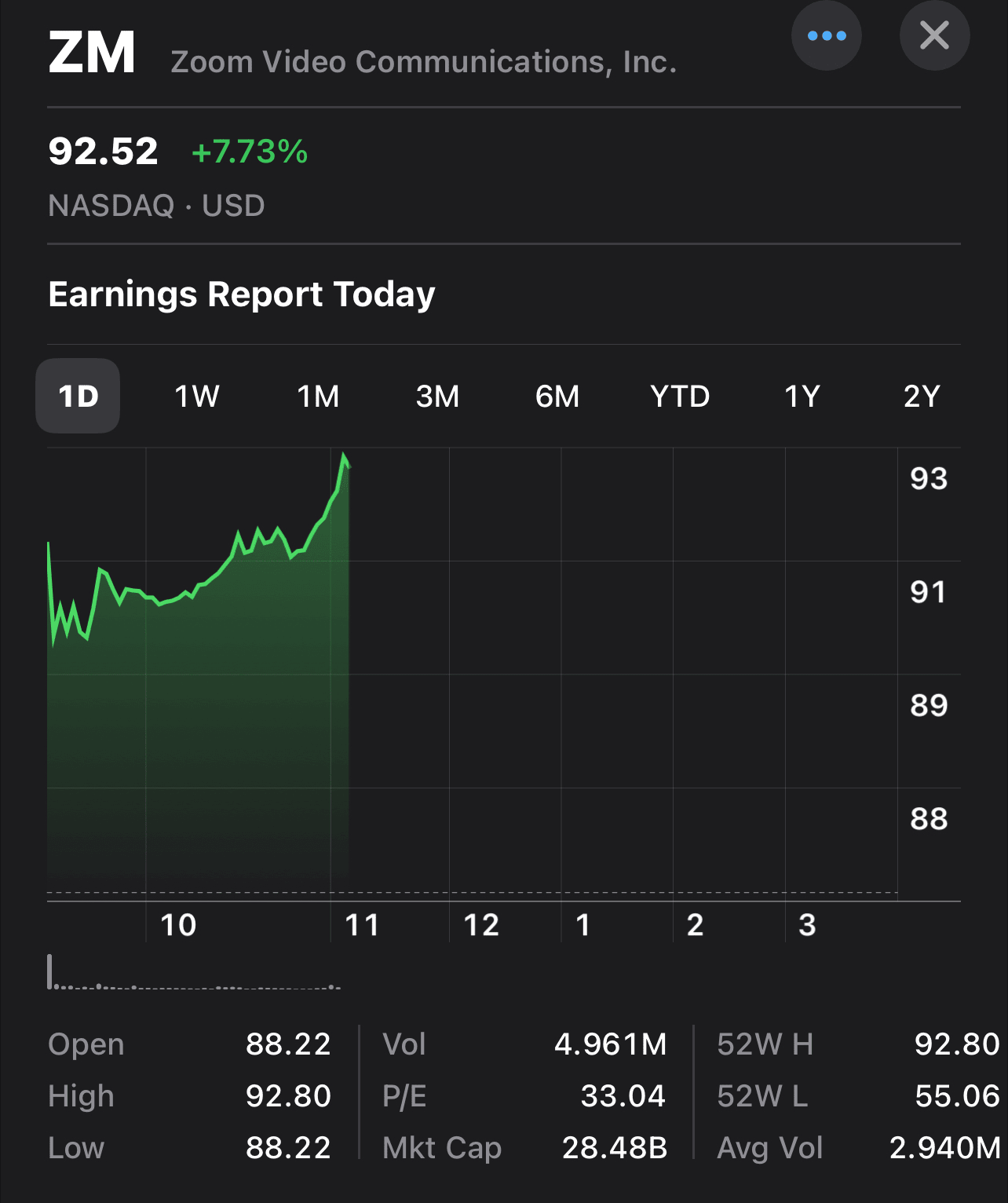Image resolution: width=1008 pixels, height=1203 pixels.
Task: Show the 1Y price chart
Action: (802, 396)
